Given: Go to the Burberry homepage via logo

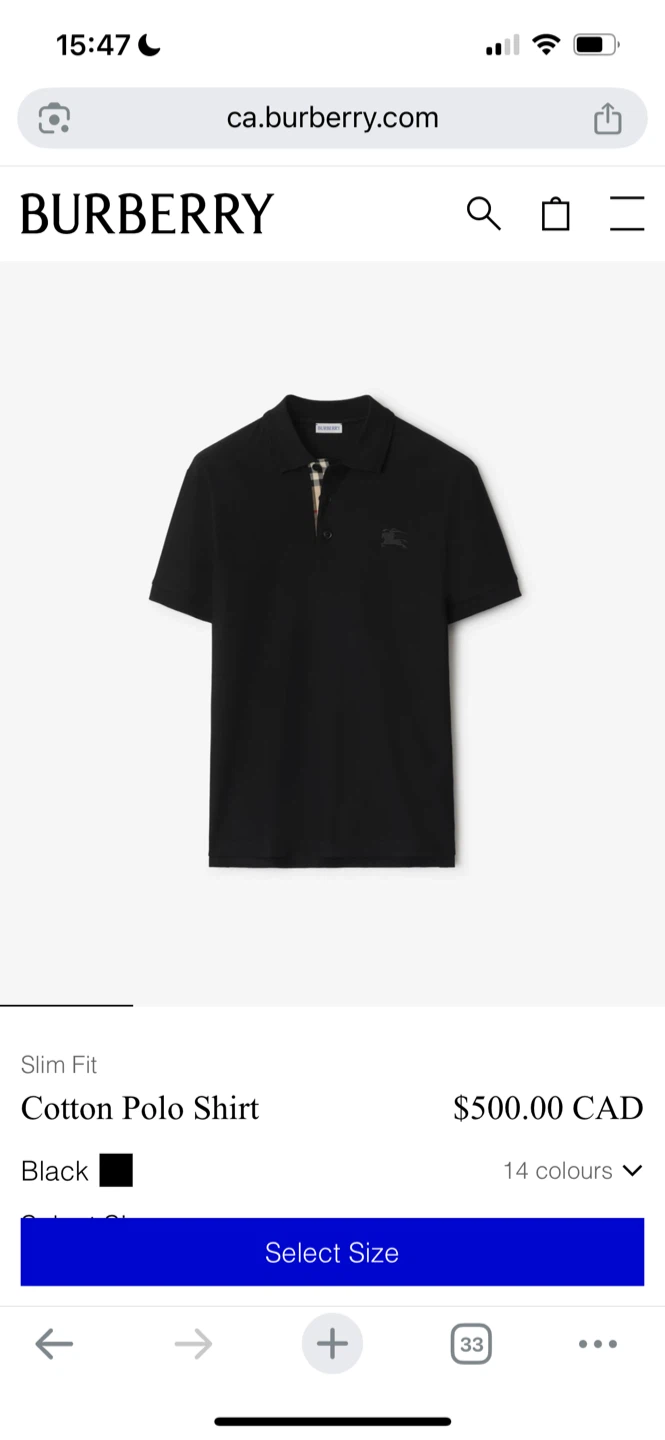Looking at the screenshot, I should (x=147, y=214).
